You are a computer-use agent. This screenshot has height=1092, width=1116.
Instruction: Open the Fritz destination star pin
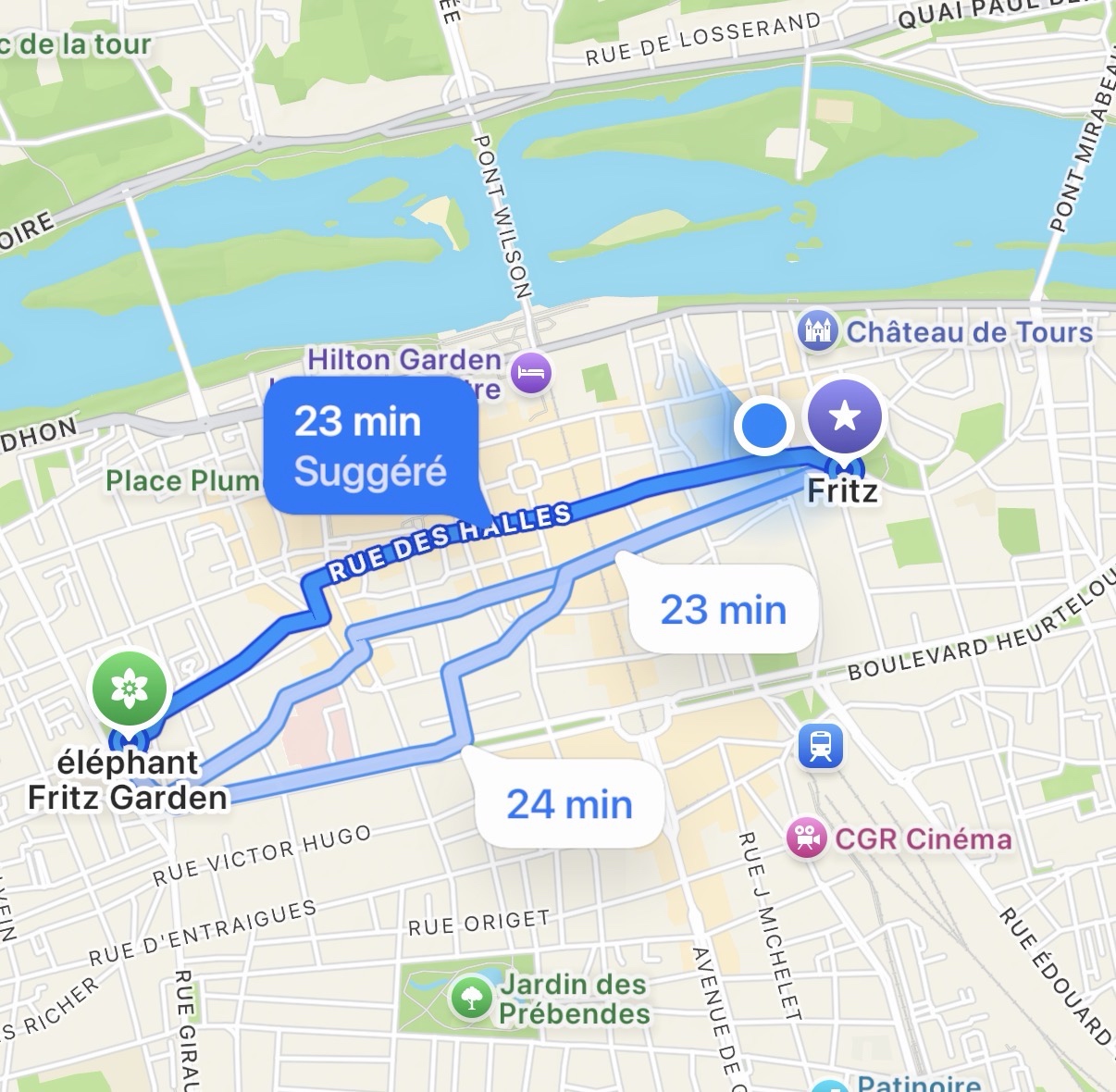844,417
